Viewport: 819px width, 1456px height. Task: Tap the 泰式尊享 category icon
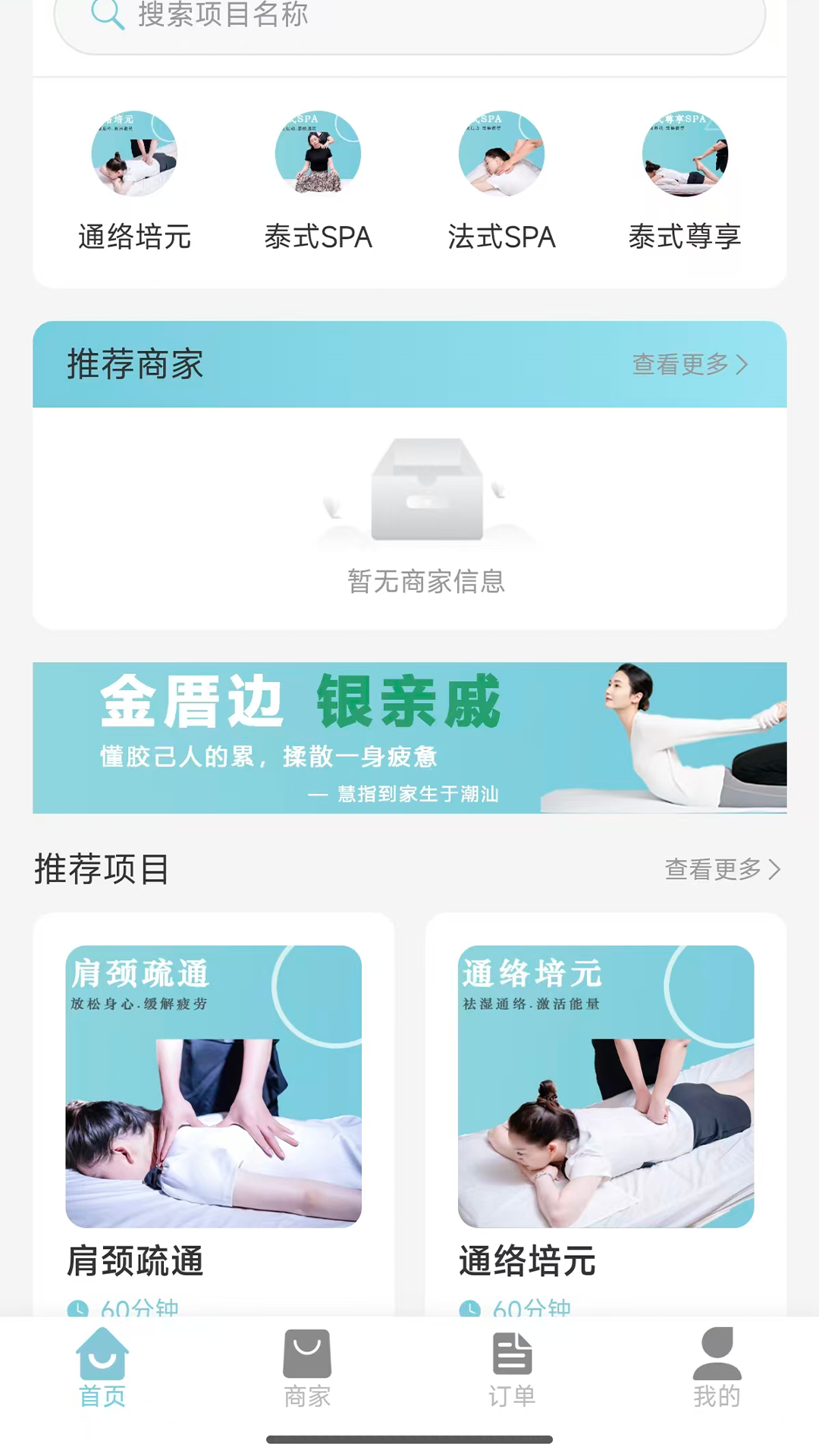683,153
